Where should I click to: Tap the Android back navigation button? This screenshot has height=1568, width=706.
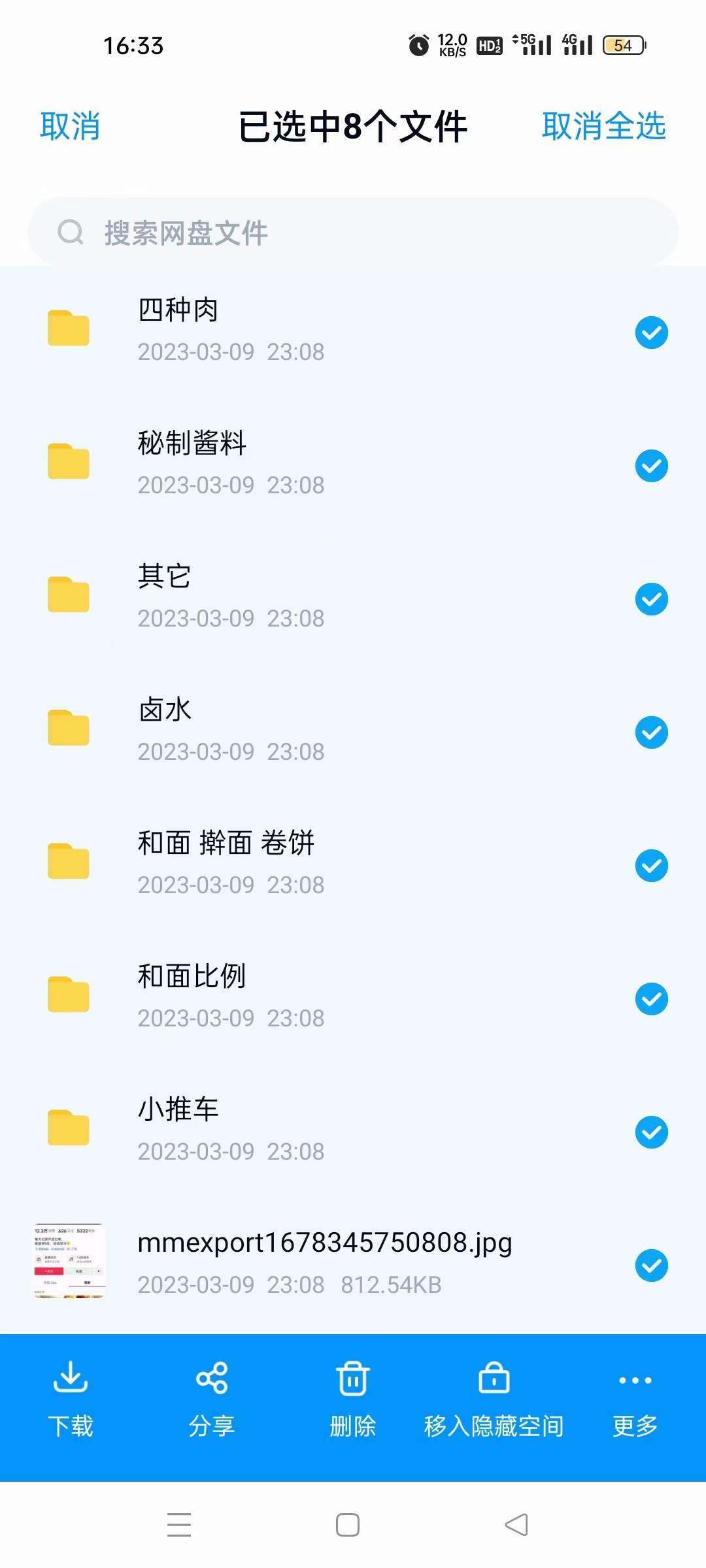click(x=516, y=1524)
